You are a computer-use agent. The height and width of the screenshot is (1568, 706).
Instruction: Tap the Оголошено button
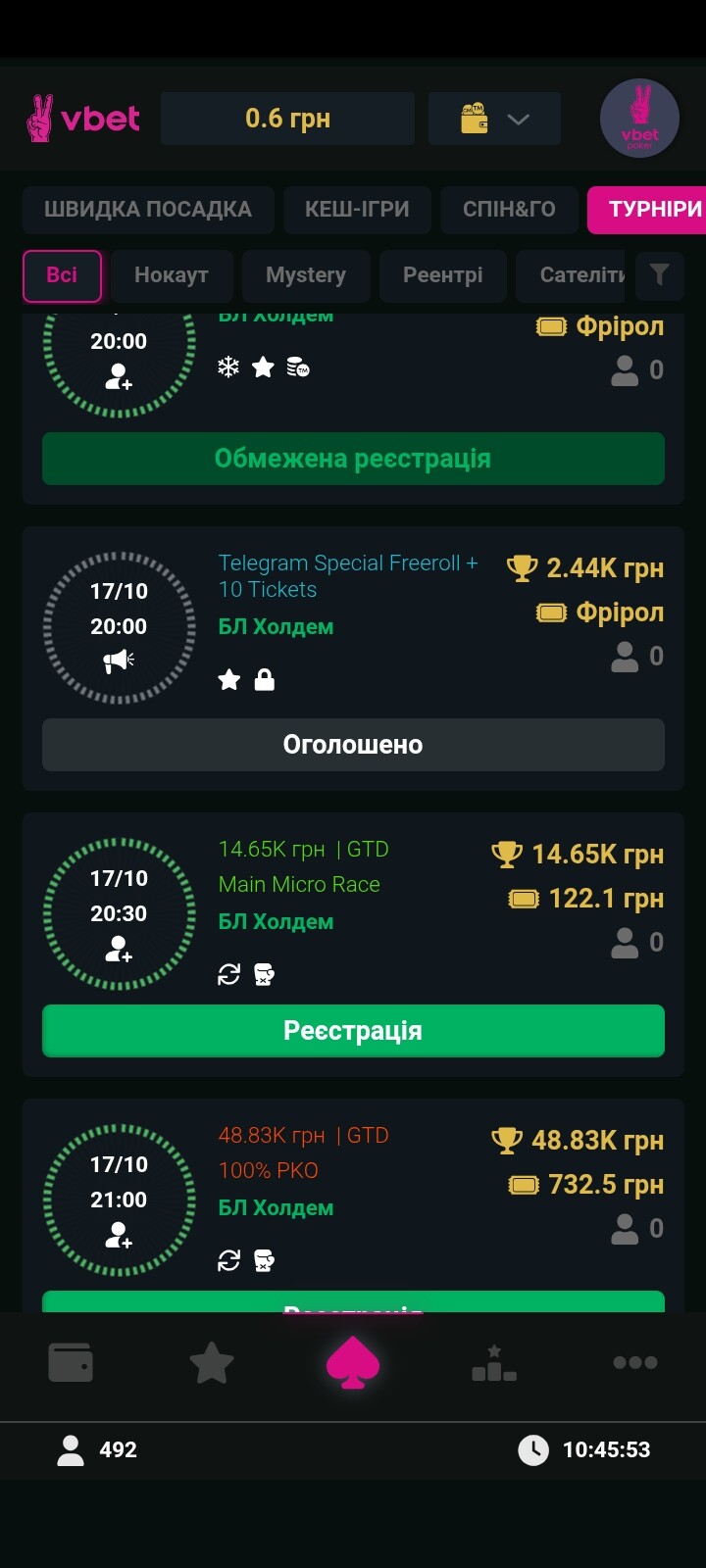coord(353,745)
